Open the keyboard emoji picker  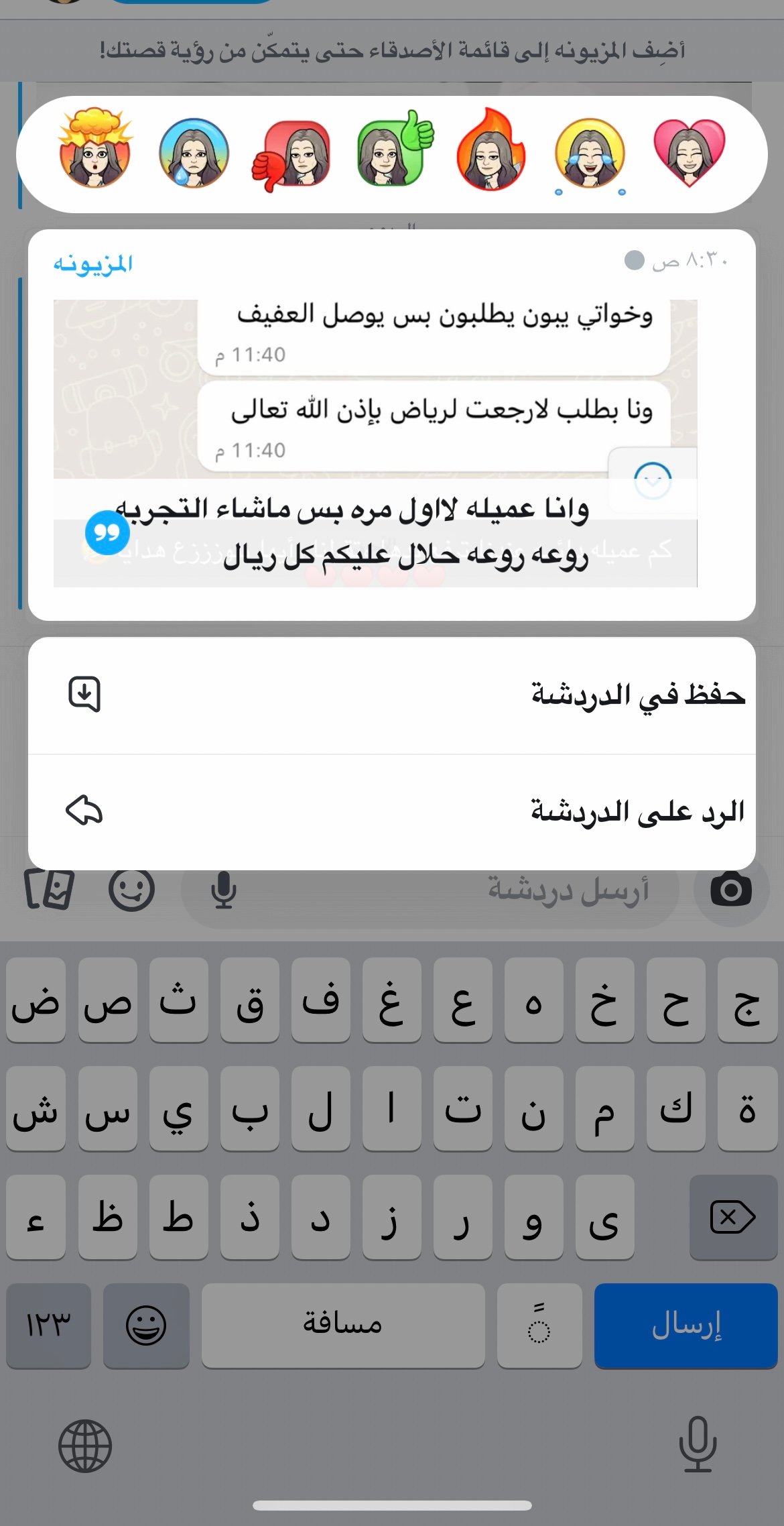pyautogui.click(x=146, y=1325)
